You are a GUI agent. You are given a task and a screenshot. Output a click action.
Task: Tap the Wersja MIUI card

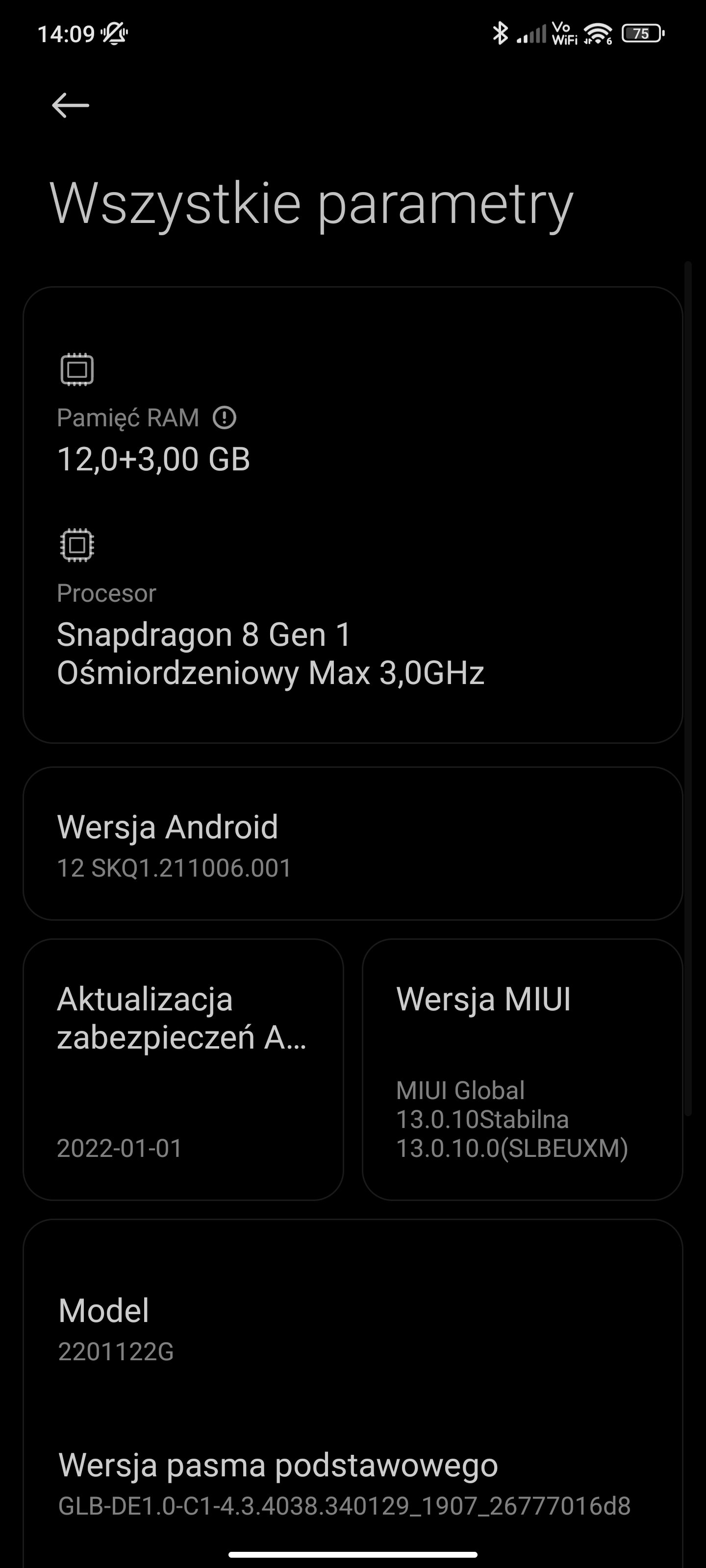523,1070
